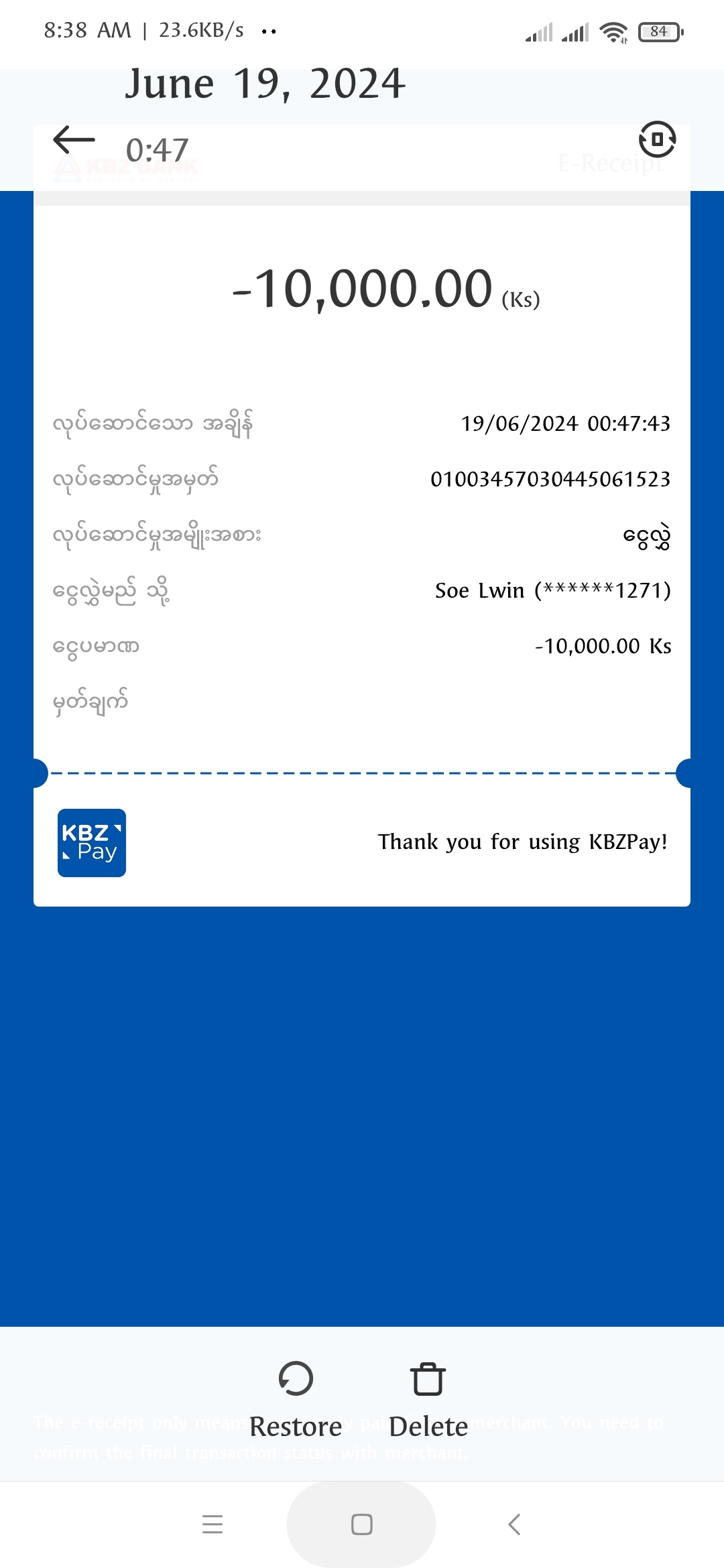Open the recent apps menu

click(x=213, y=1524)
